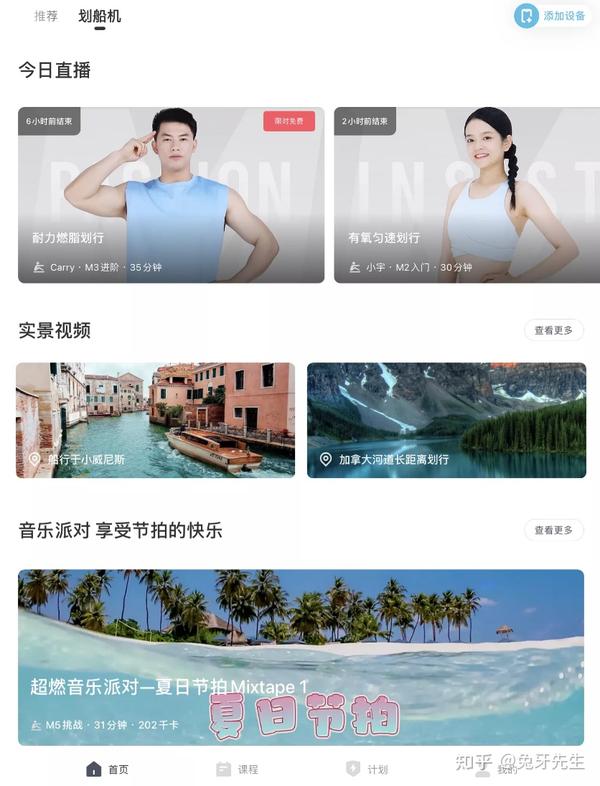Switch to the 推荐 tab

coord(46,16)
